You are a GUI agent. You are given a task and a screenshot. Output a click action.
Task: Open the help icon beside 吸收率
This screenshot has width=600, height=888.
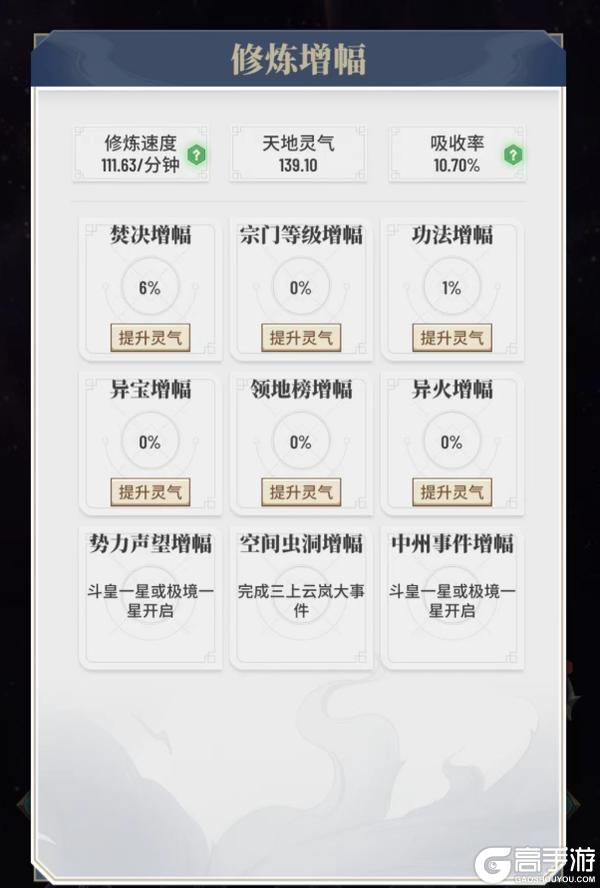click(513, 155)
